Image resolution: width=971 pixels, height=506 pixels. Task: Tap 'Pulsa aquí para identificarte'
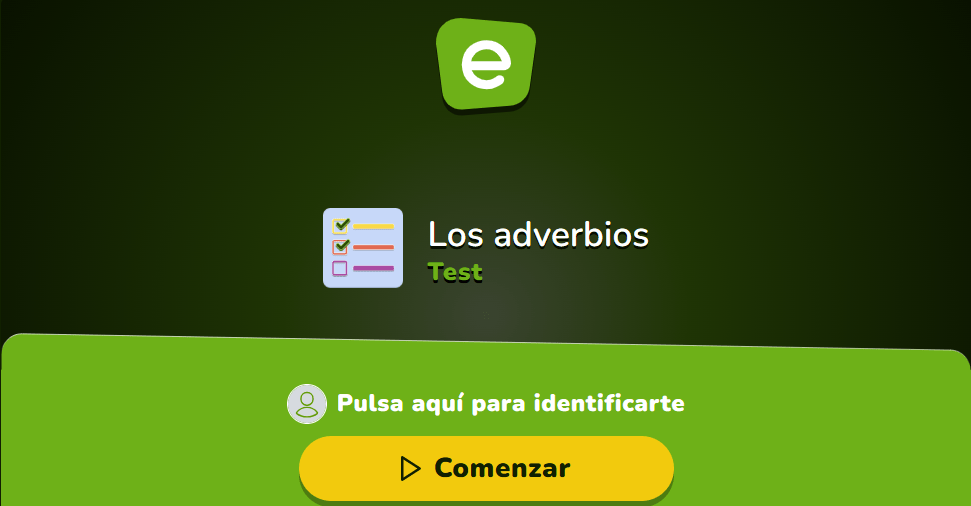click(510, 404)
